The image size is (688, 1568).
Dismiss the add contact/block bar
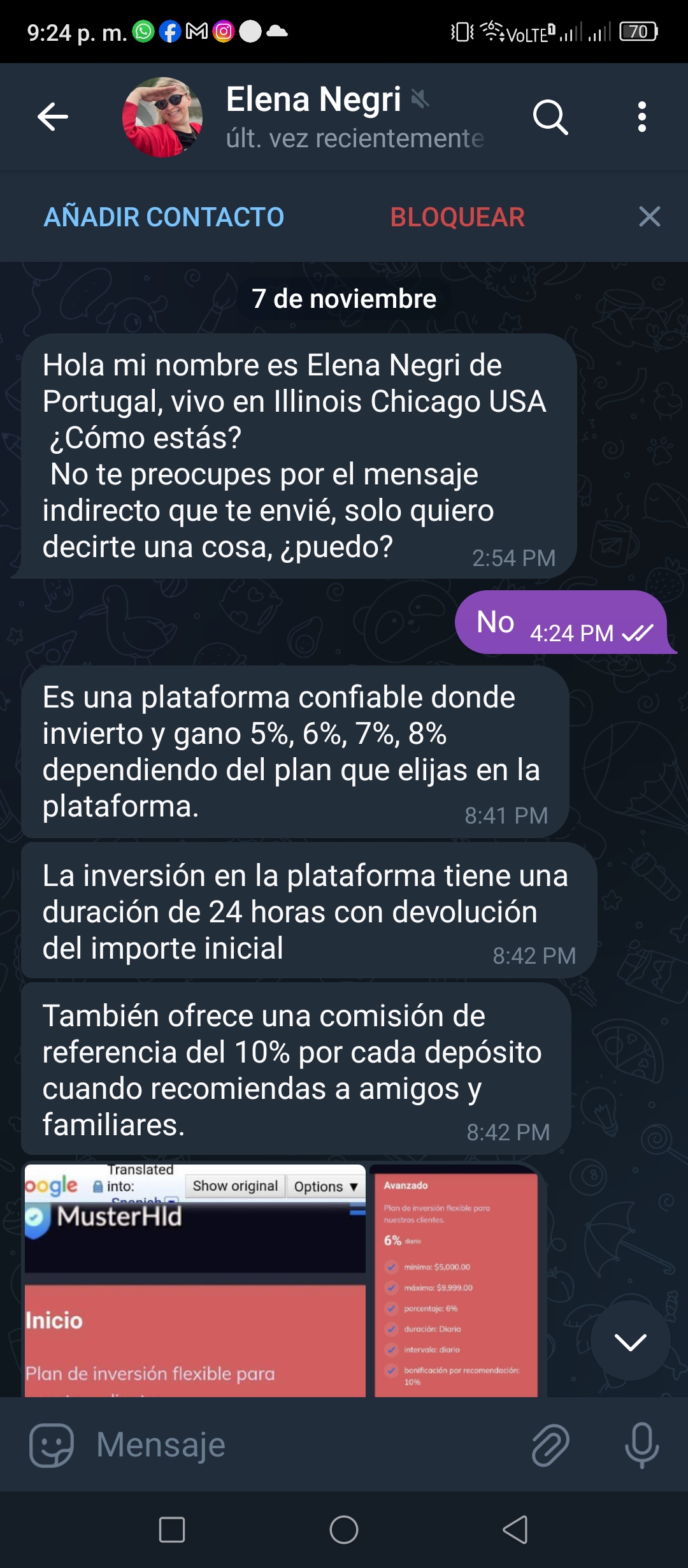(x=649, y=217)
